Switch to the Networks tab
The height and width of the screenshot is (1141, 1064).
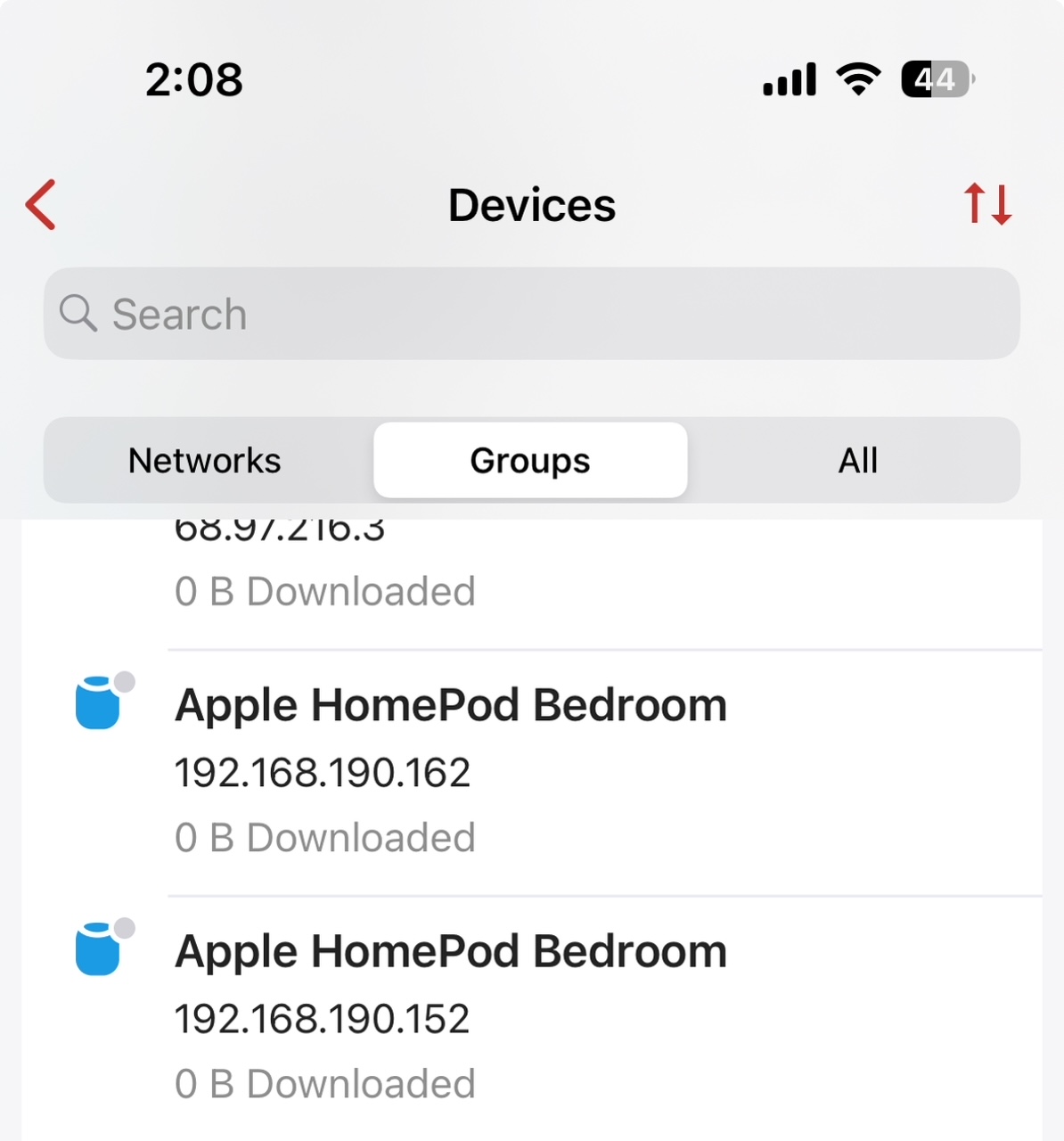point(205,461)
